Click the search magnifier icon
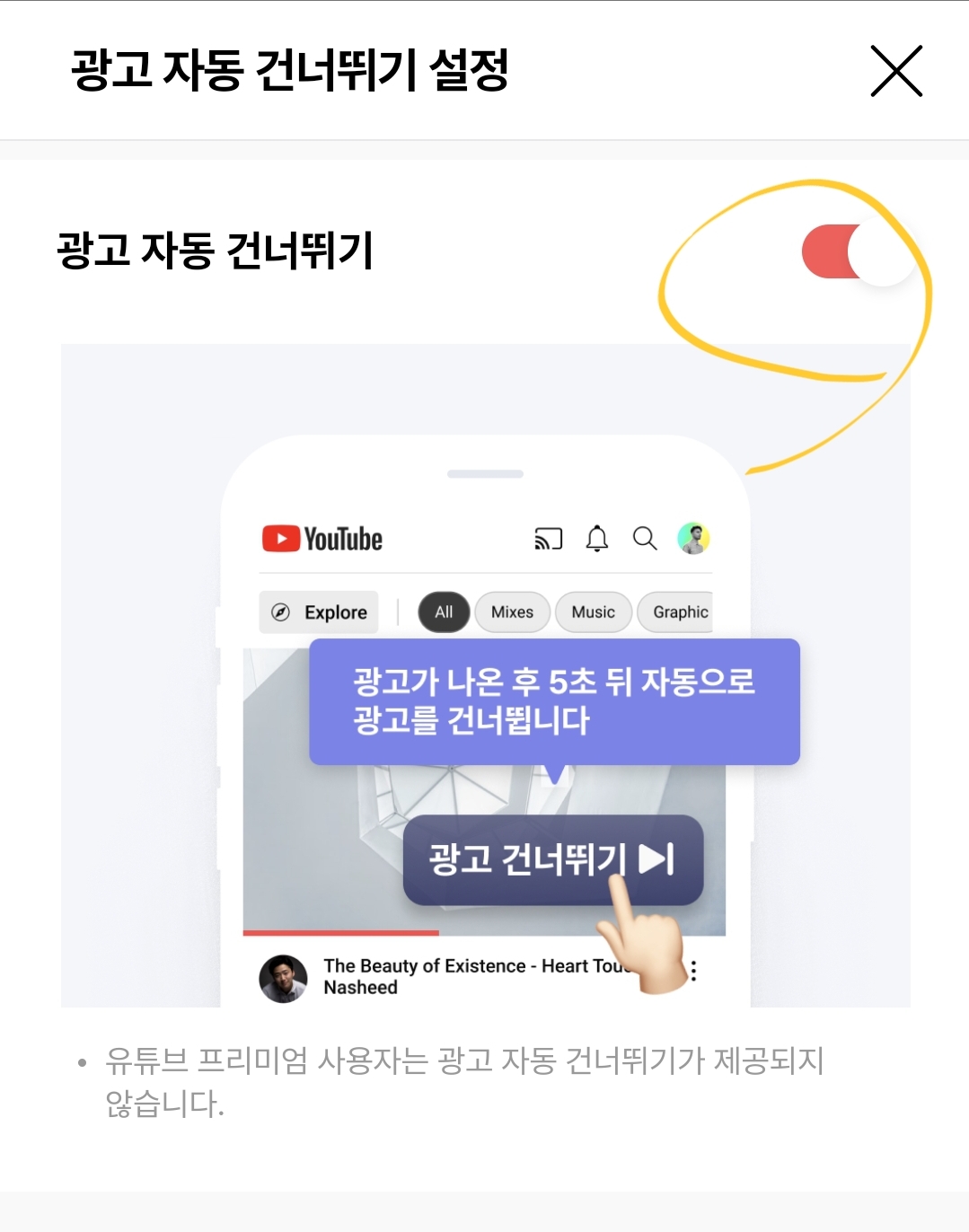Viewport: 969px width, 1232px height. pyautogui.click(x=644, y=540)
